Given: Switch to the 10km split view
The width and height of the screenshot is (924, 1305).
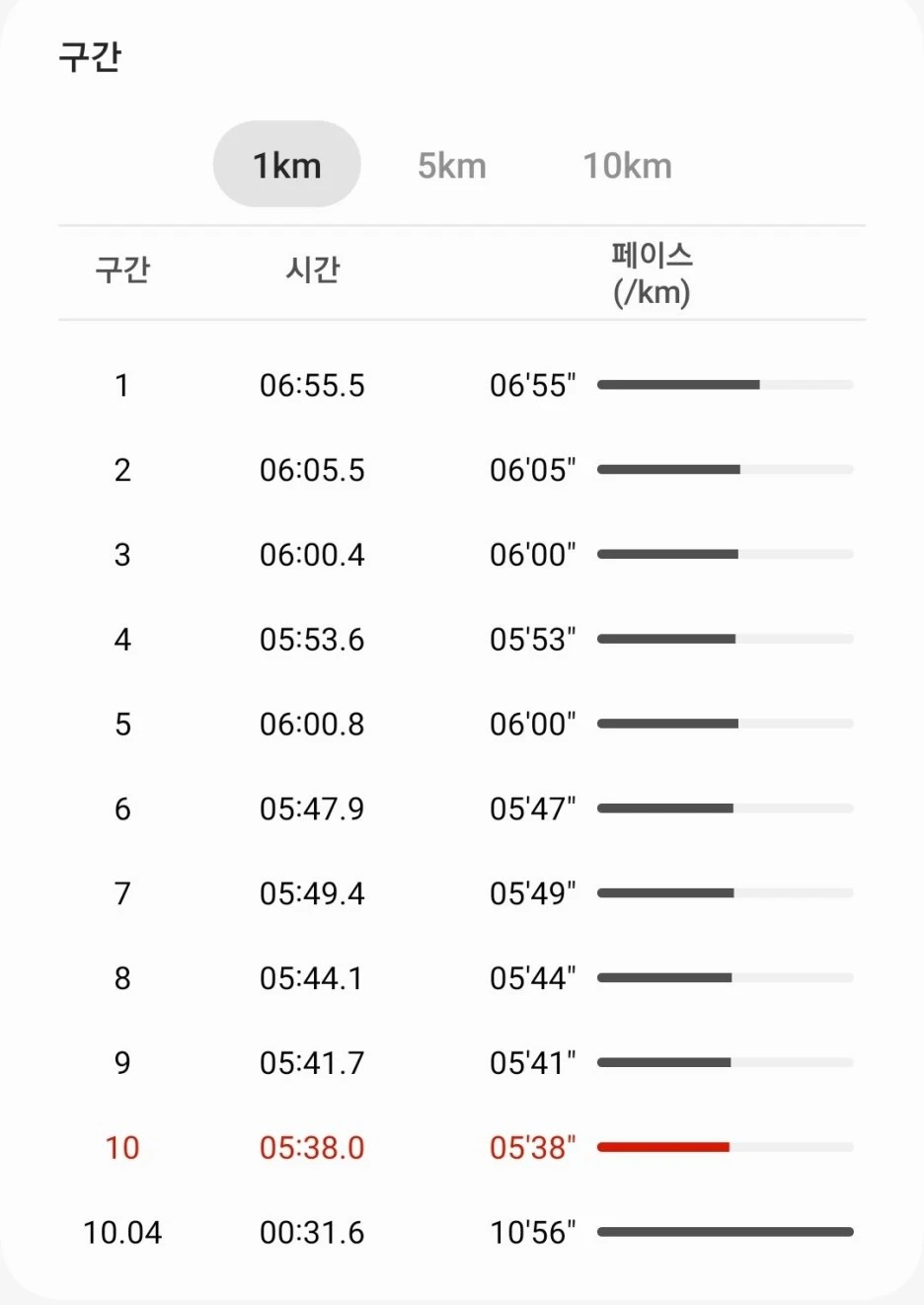Looking at the screenshot, I should 628,166.
